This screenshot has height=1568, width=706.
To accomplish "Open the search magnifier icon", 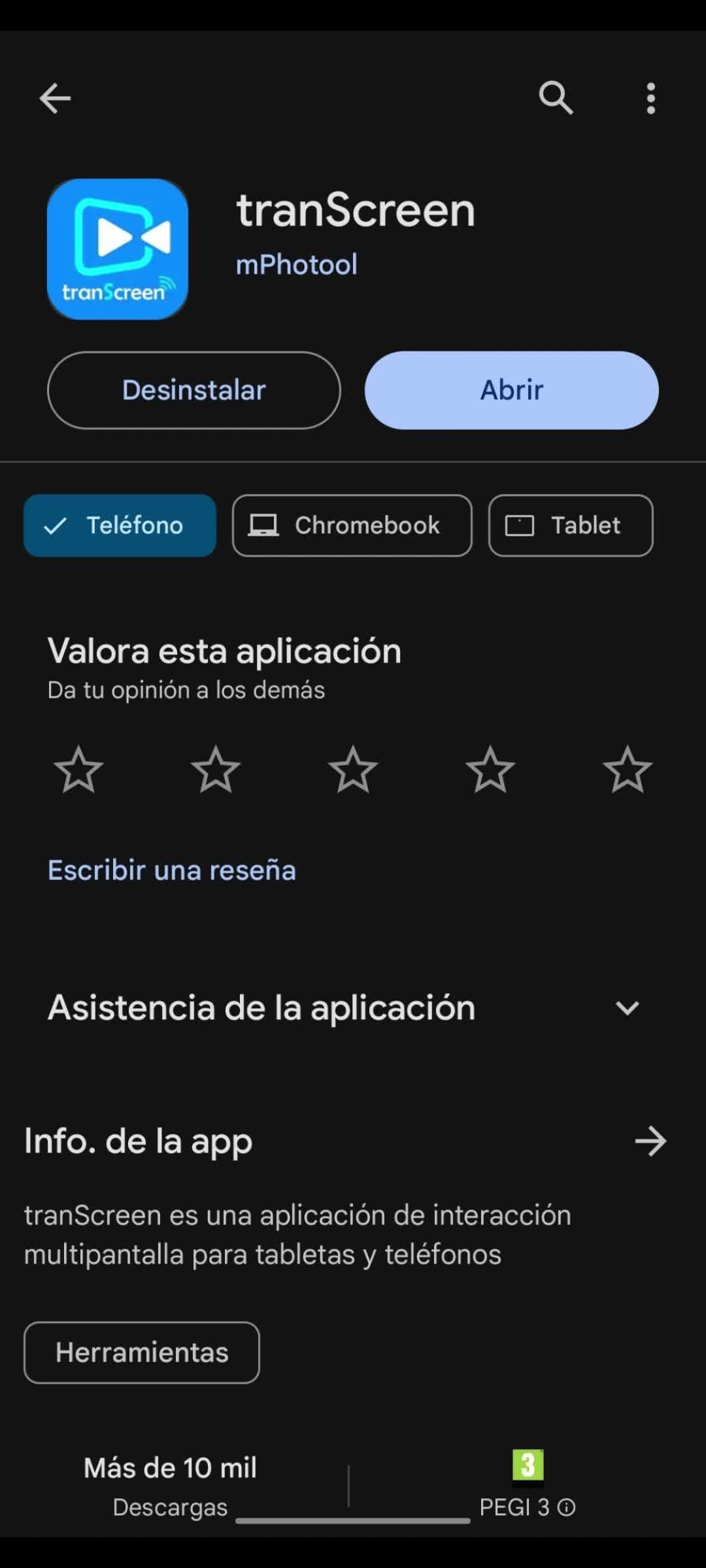I will (x=556, y=99).
